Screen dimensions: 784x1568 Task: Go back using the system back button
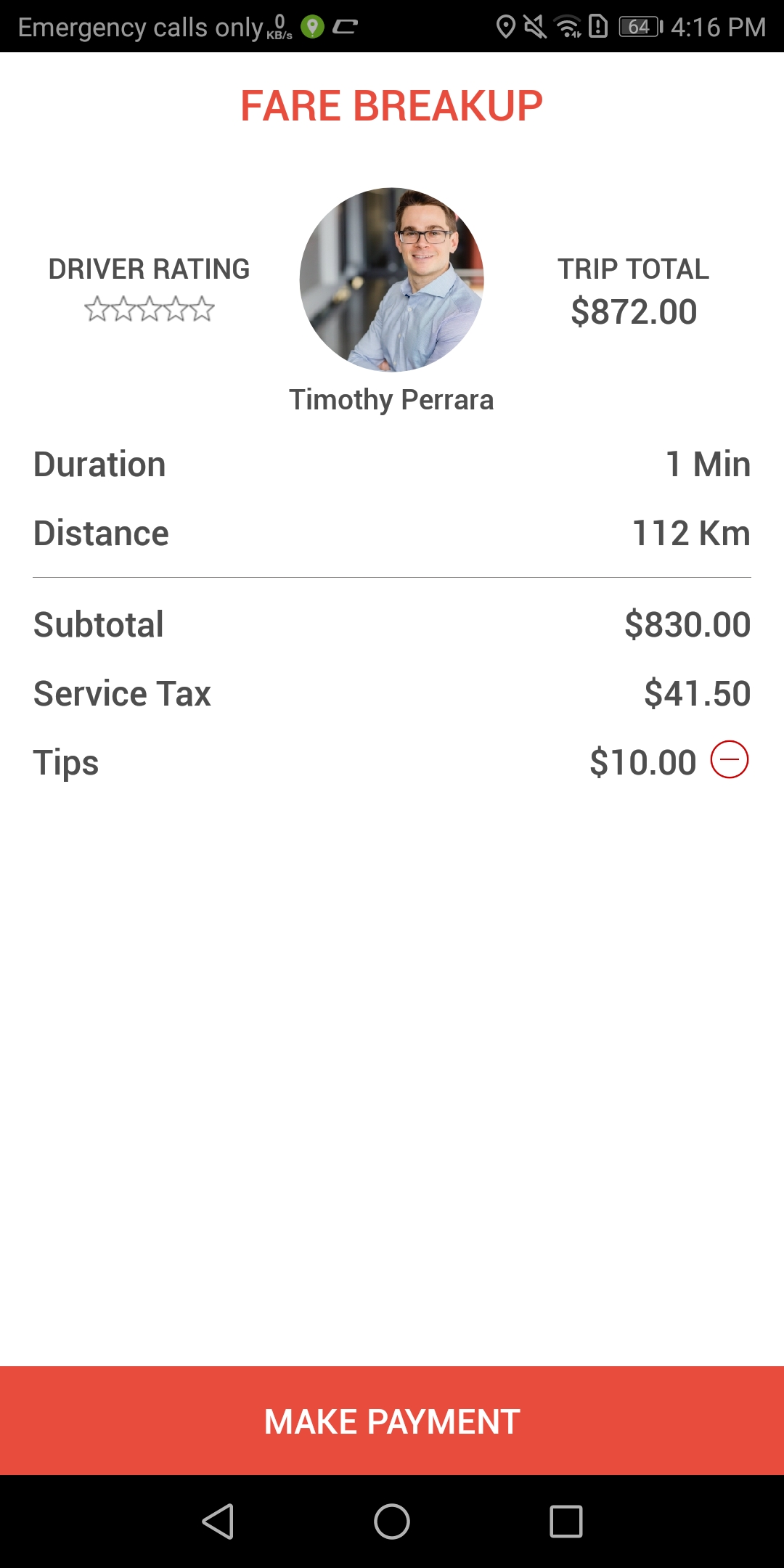point(218,1522)
